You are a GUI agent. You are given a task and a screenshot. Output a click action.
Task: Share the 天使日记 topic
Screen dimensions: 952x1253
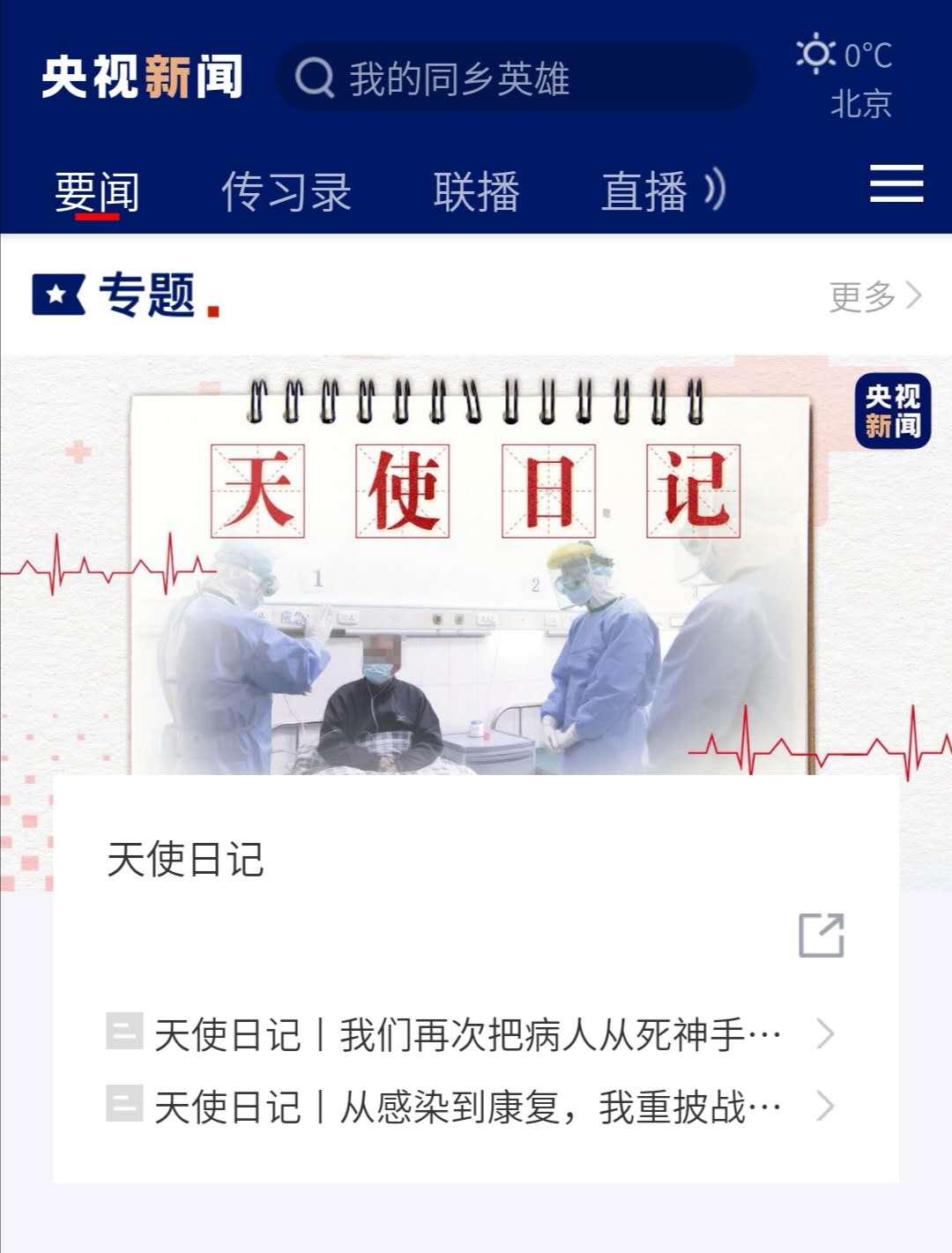point(821,935)
